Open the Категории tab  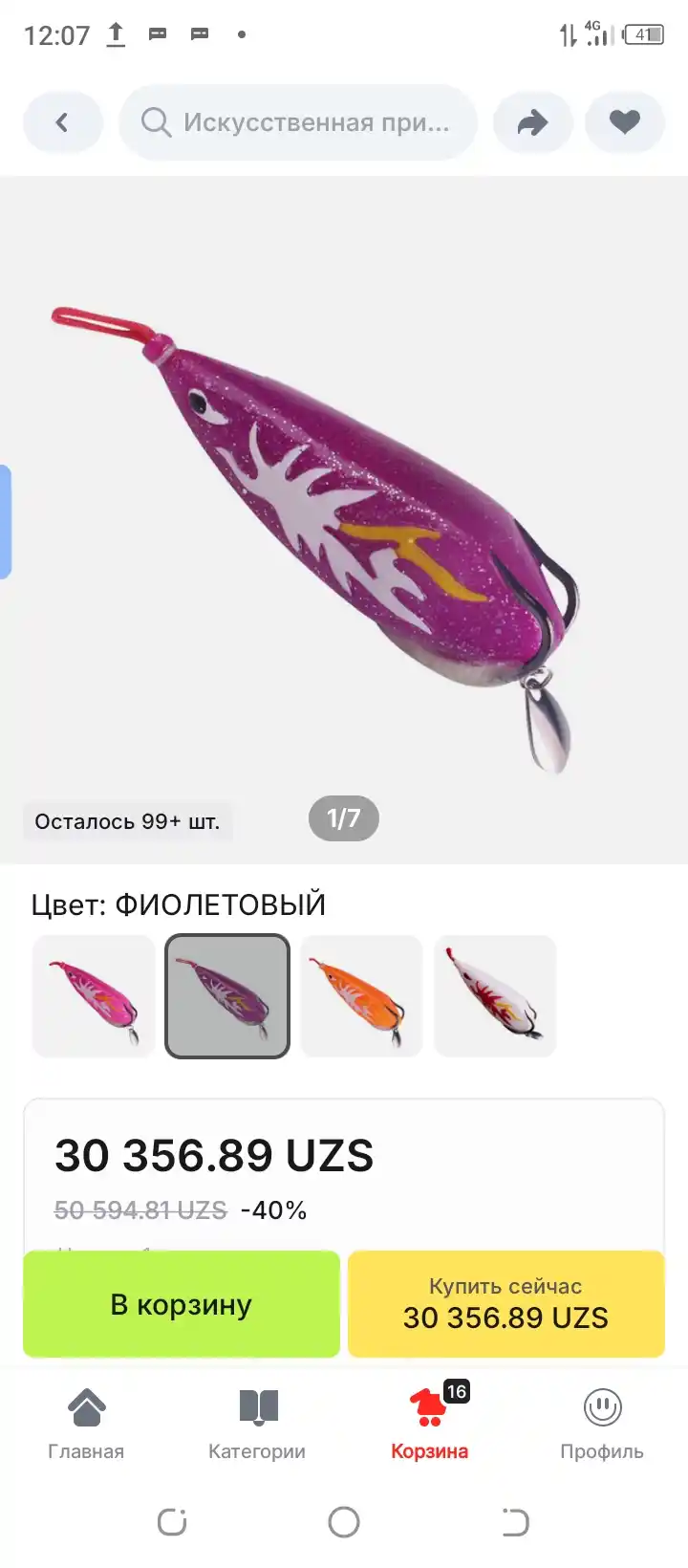pyautogui.click(x=257, y=1425)
